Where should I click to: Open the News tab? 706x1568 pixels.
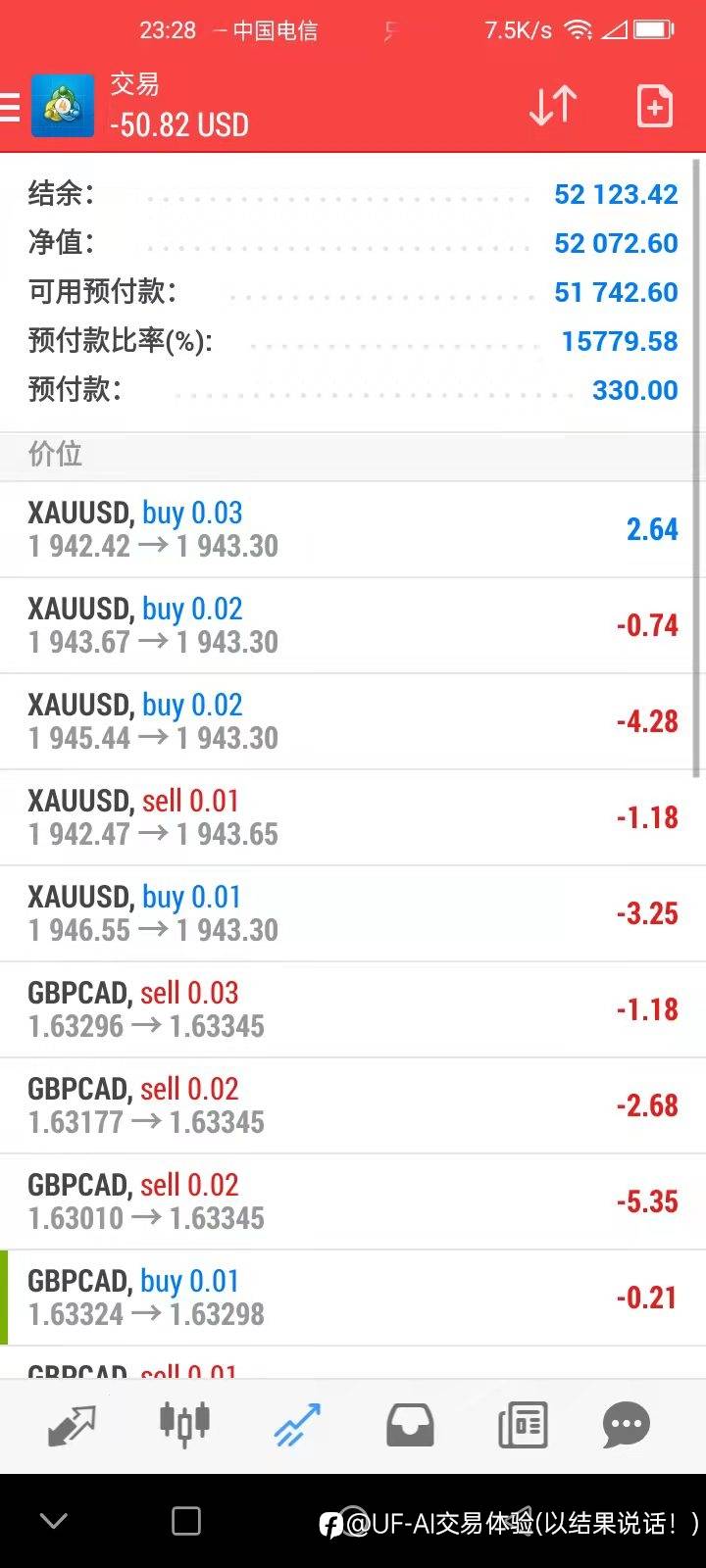(523, 1426)
